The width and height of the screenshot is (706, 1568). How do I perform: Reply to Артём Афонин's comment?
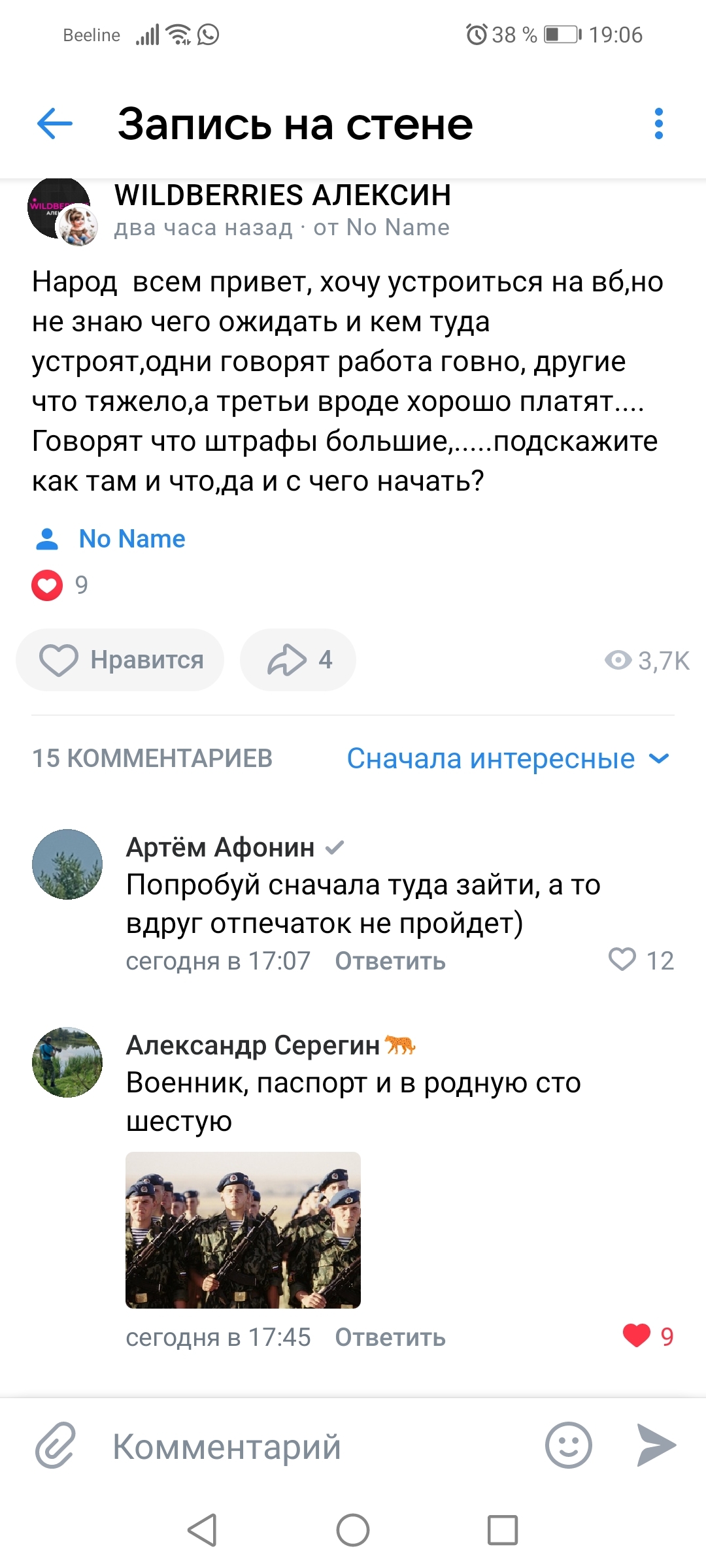[390, 961]
